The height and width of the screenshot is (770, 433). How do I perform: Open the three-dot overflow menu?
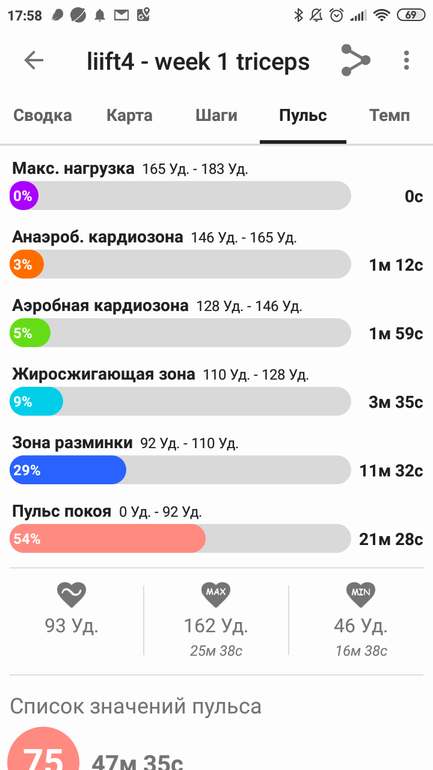coord(406,60)
